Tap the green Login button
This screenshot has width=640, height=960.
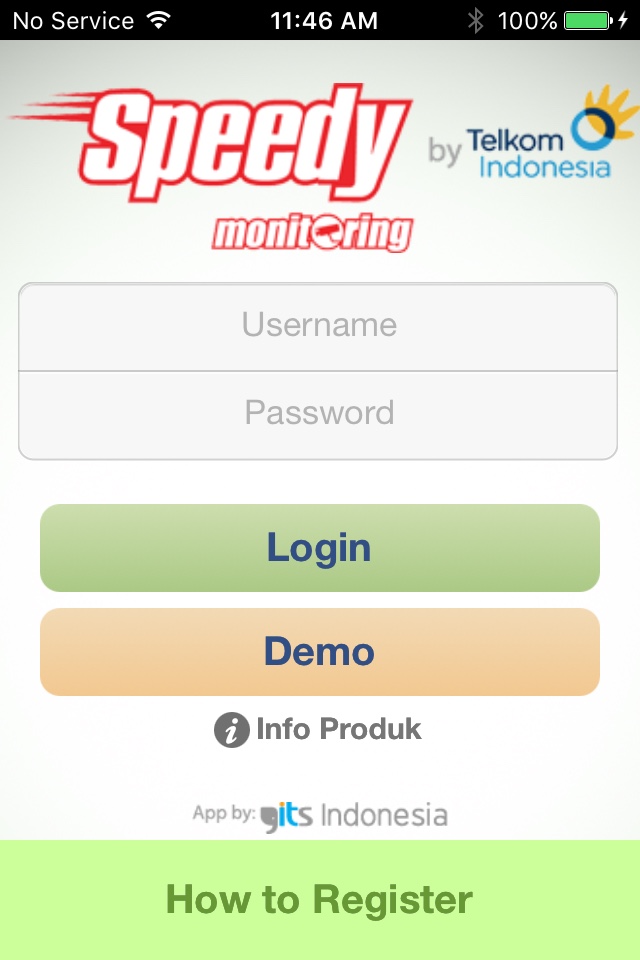(319, 548)
